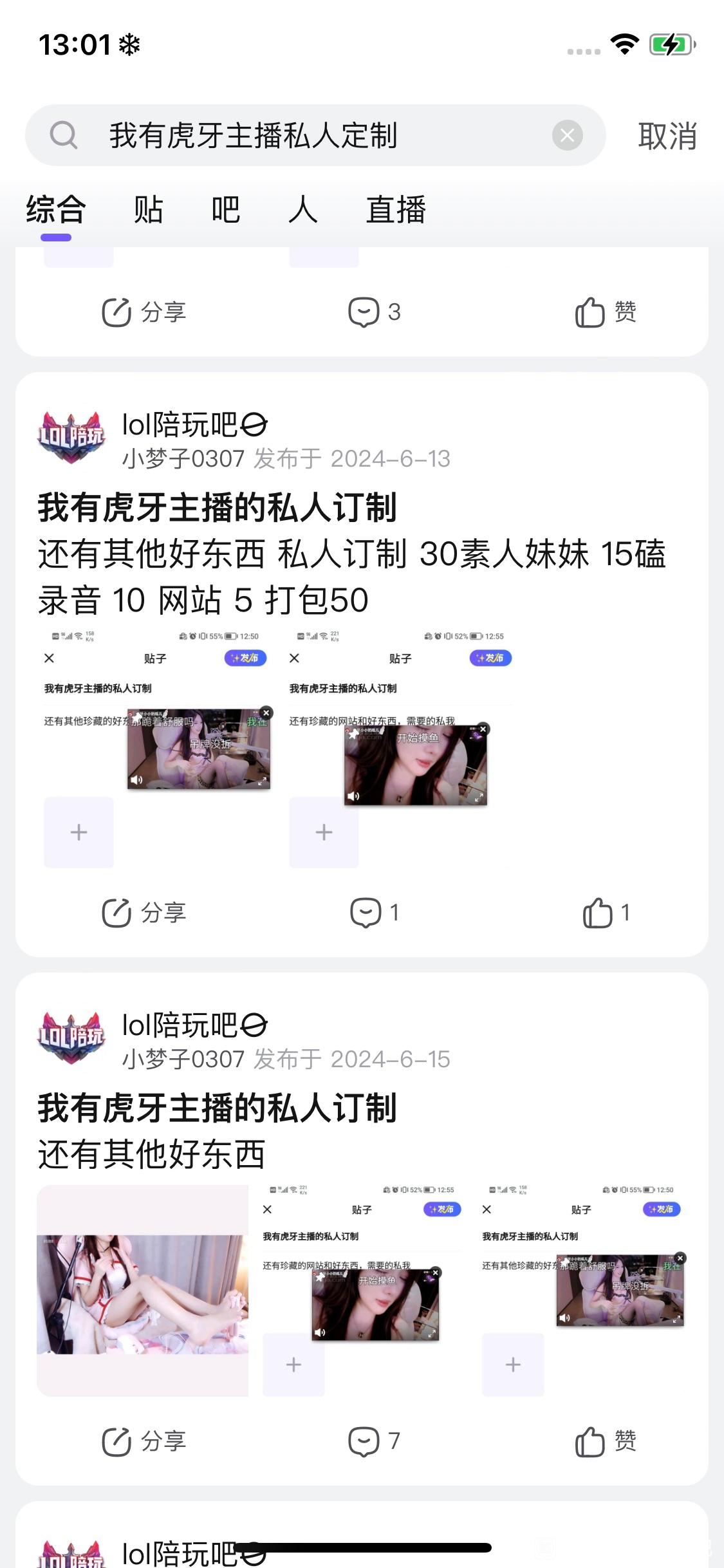
Task: Share the post dated 2024-6-15
Action: coord(144,1441)
